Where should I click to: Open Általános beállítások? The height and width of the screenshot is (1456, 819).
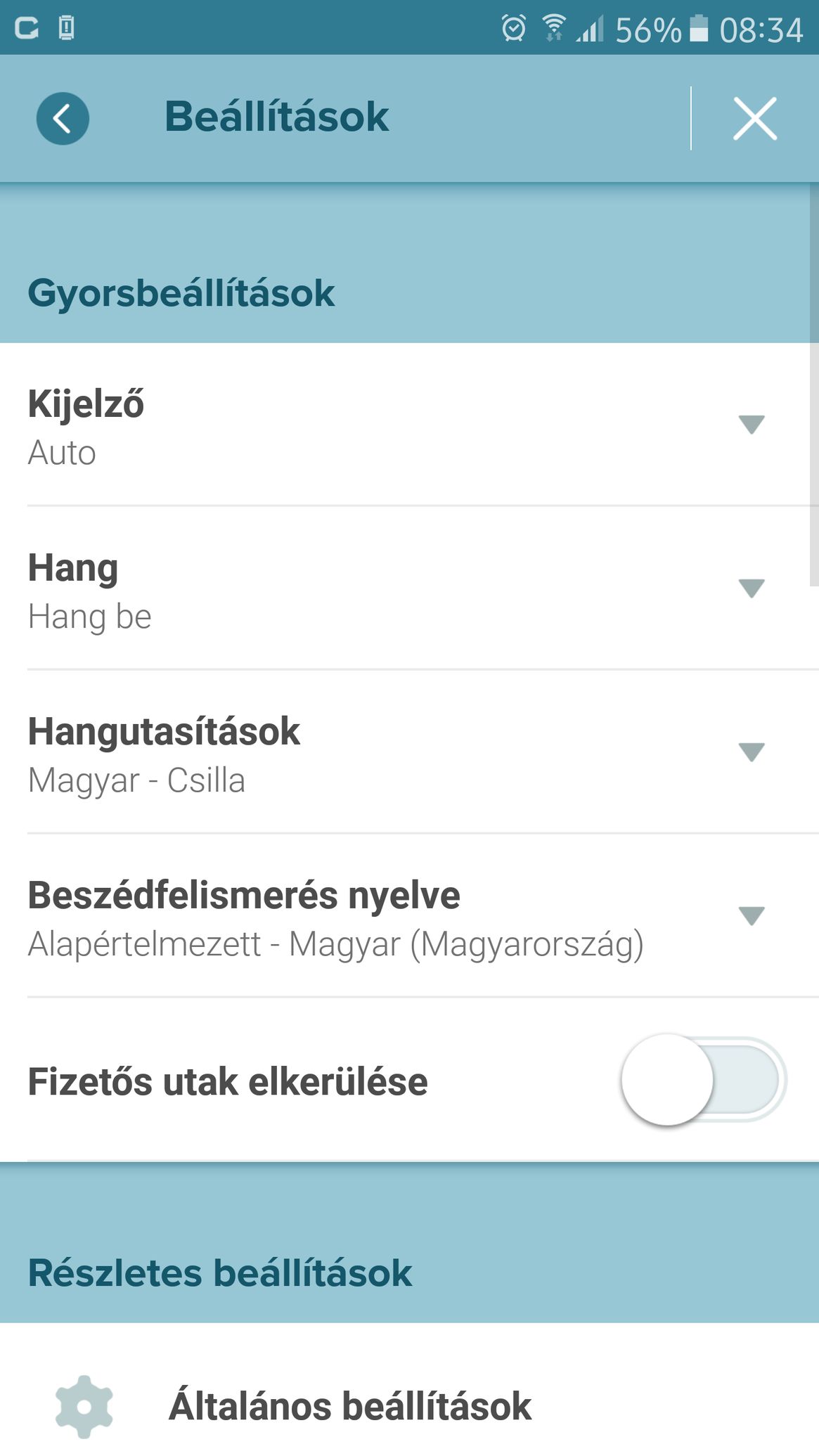(349, 1406)
